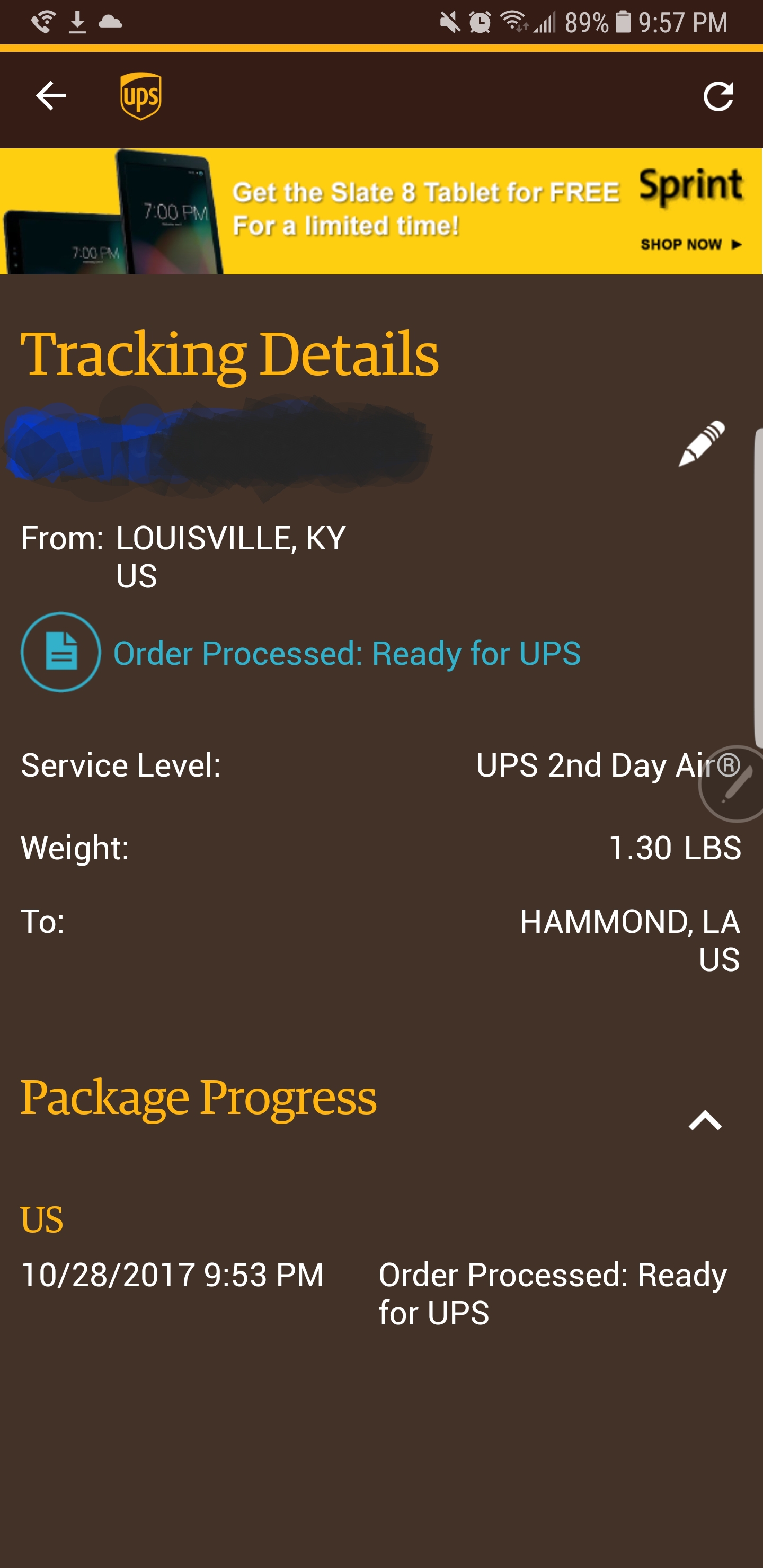This screenshot has height=1568, width=763.
Task: Edit the tracking number nickname
Action: (702, 443)
